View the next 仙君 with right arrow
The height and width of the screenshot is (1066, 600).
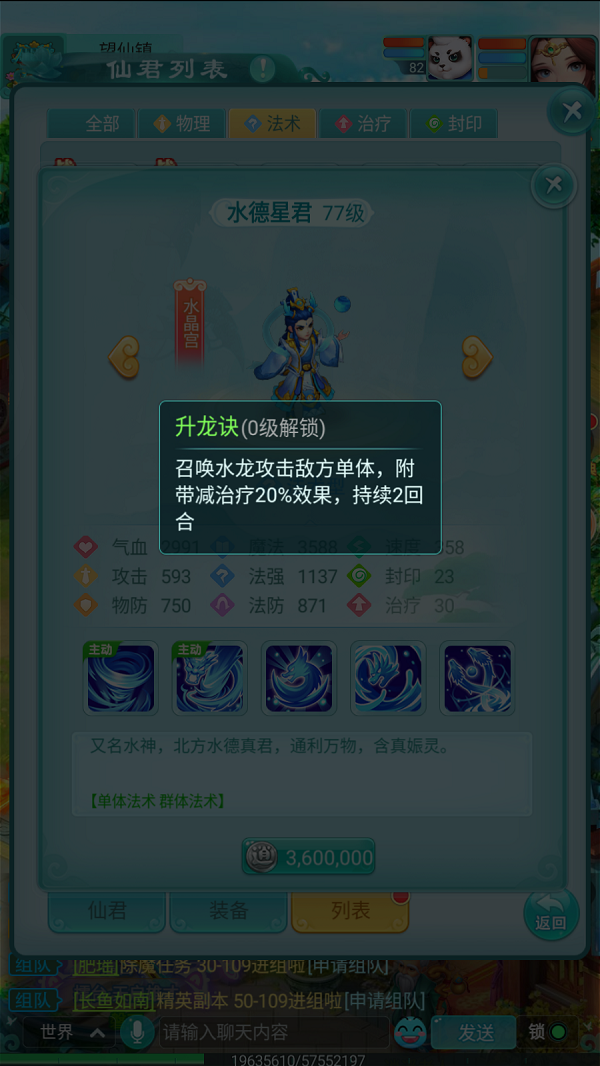coord(477,357)
